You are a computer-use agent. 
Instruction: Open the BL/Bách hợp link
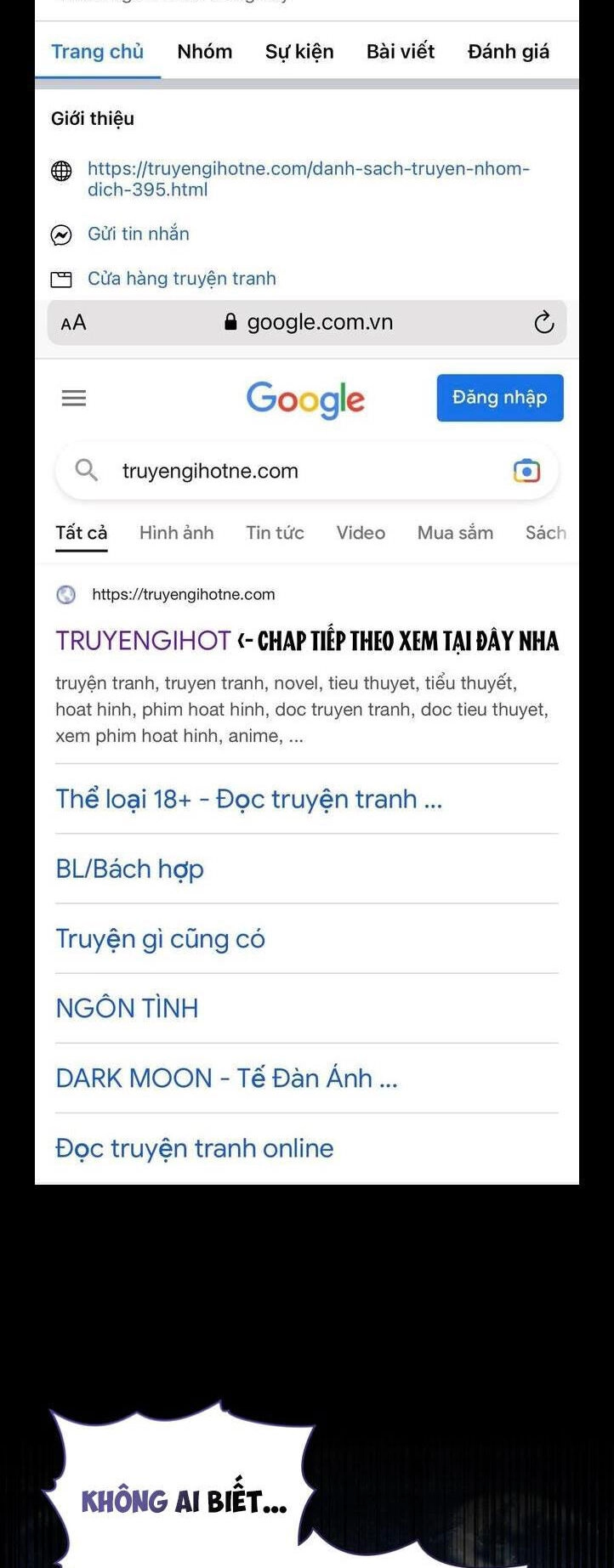(x=129, y=869)
